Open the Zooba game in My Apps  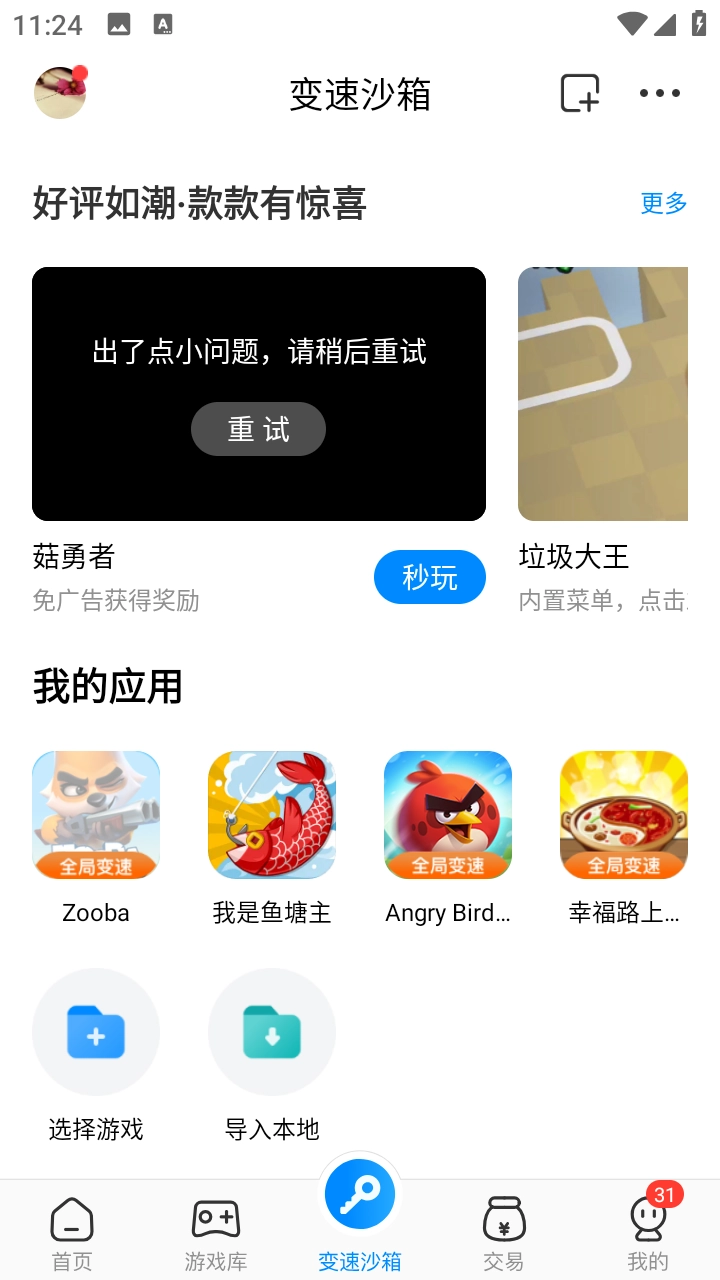point(95,814)
